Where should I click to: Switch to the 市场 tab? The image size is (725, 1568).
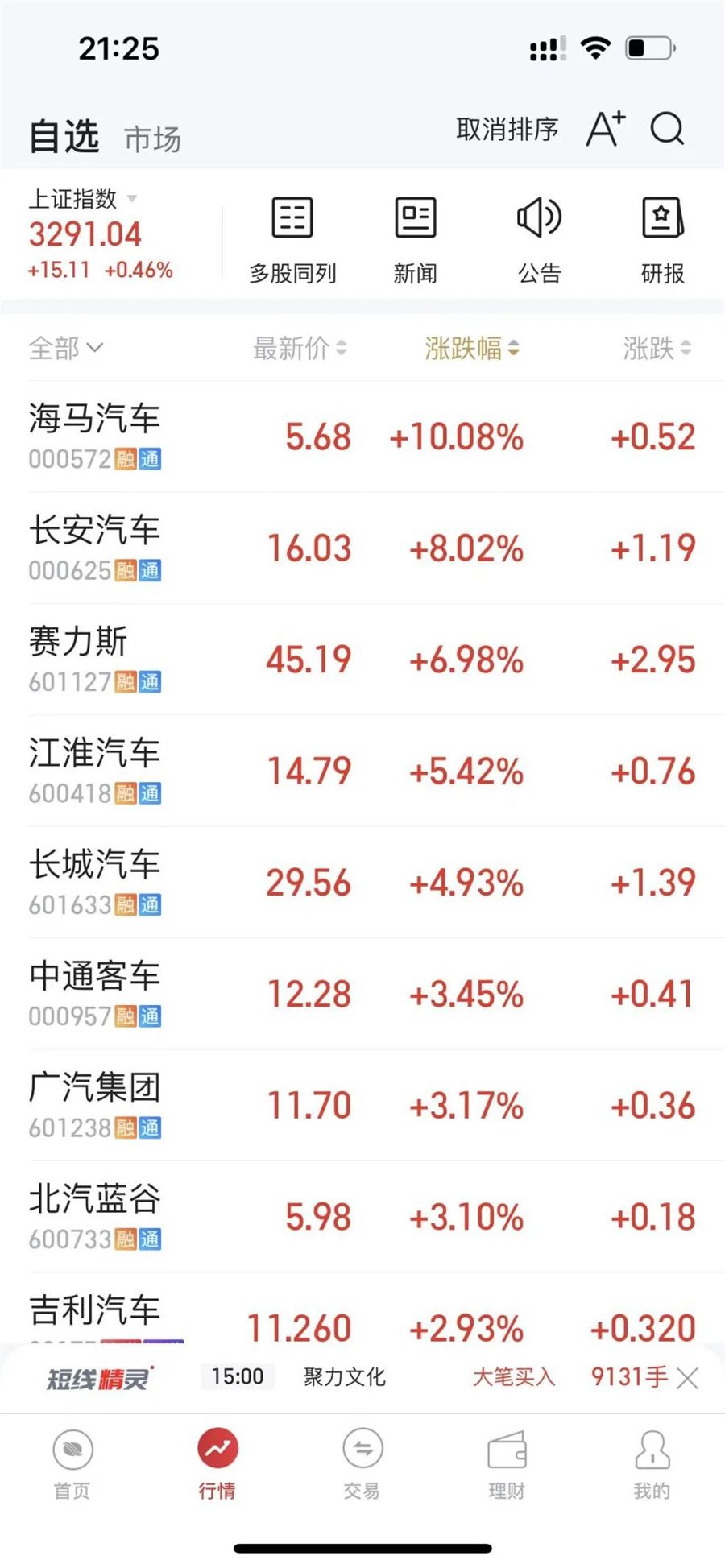(152, 139)
